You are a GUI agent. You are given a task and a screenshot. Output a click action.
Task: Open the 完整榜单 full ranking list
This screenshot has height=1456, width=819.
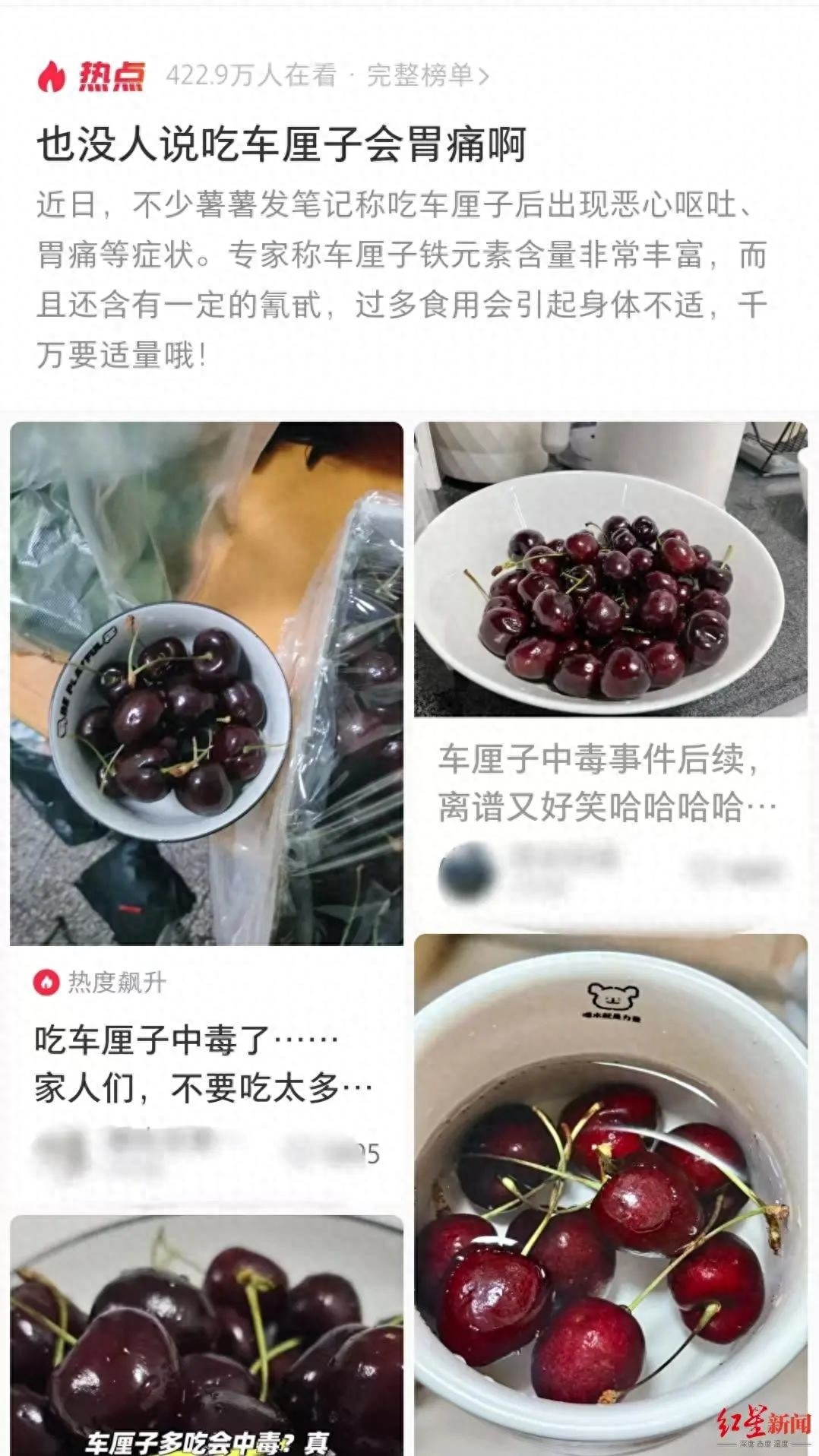click(x=428, y=75)
